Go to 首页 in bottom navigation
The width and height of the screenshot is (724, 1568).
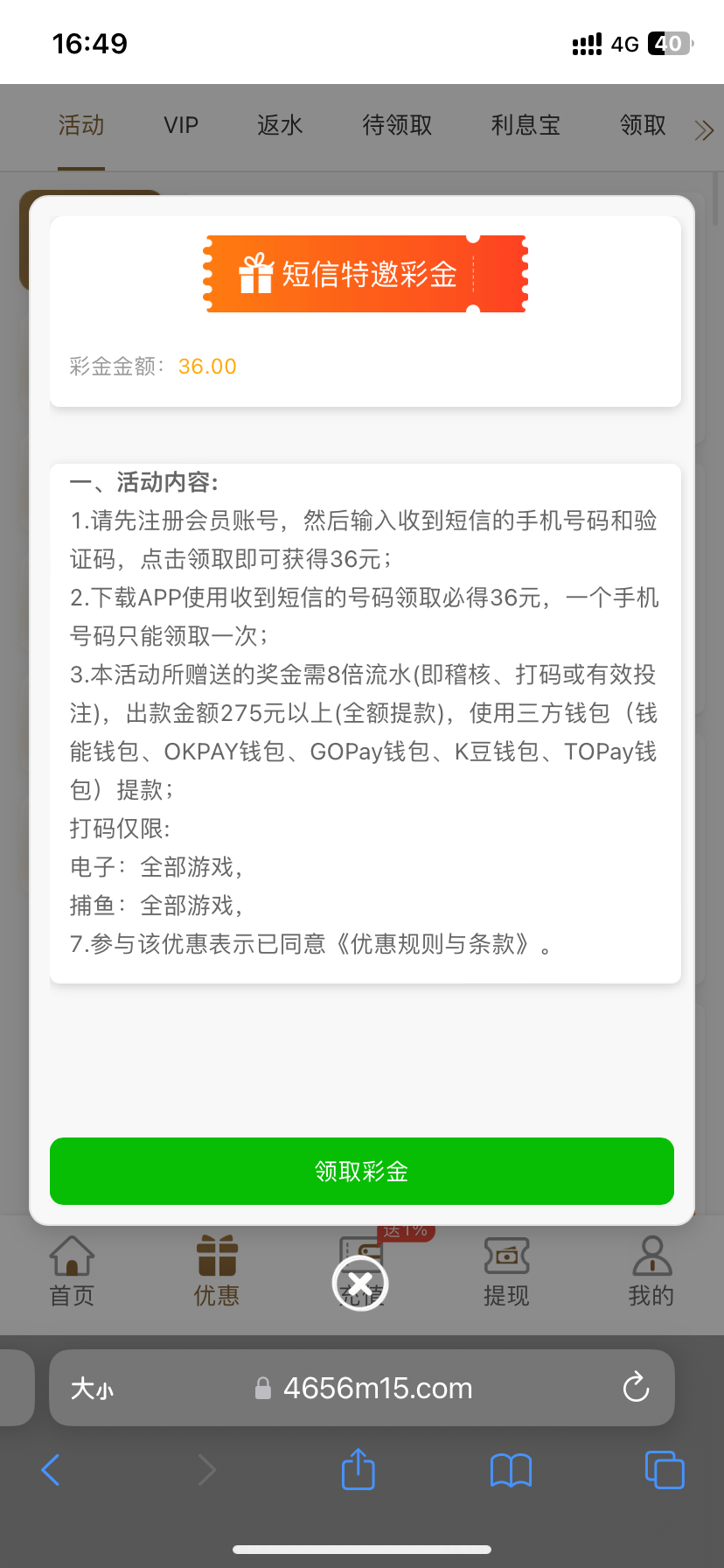[x=72, y=1271]
